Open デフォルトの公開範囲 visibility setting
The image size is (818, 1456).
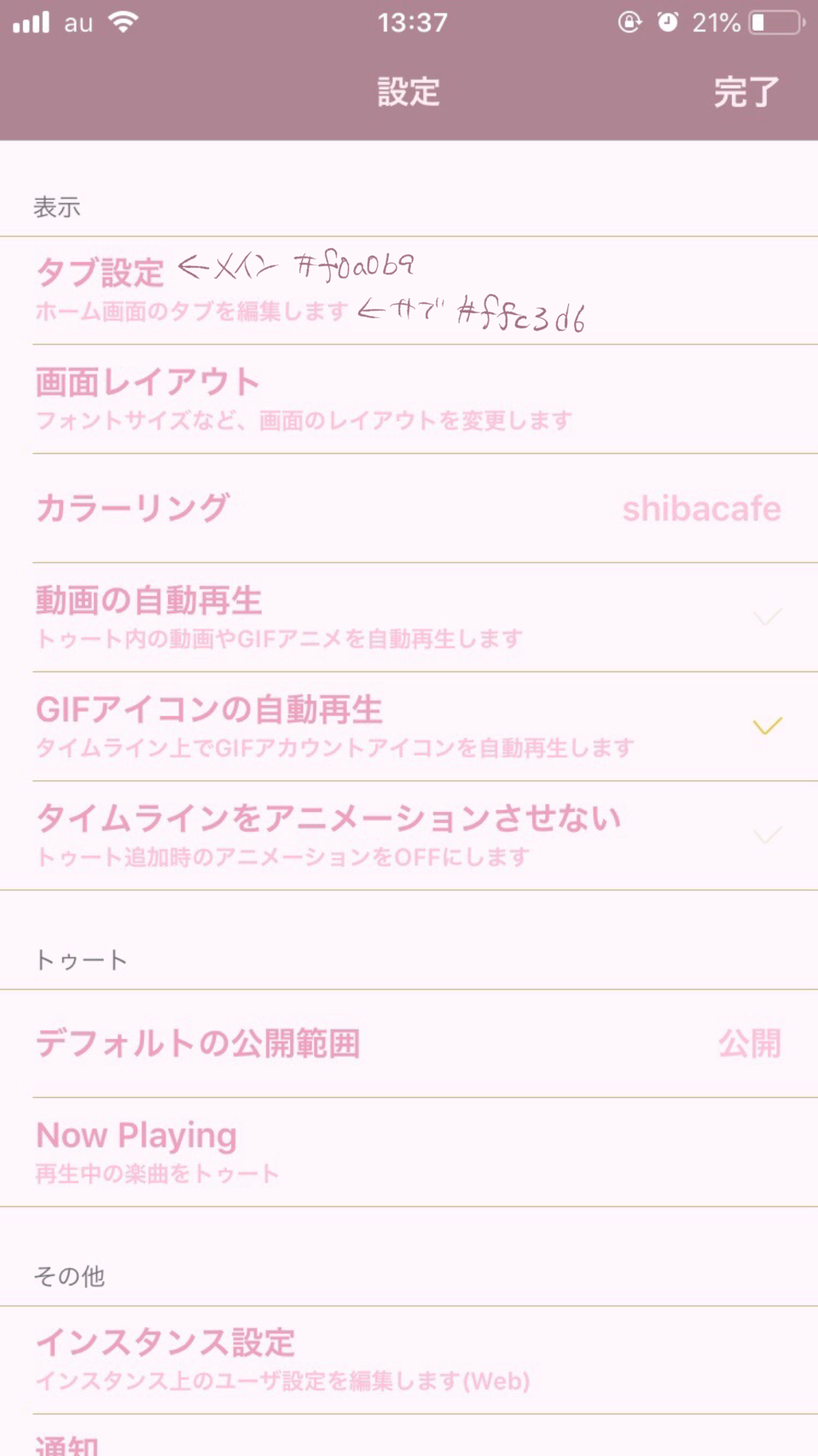point(409,1044)
